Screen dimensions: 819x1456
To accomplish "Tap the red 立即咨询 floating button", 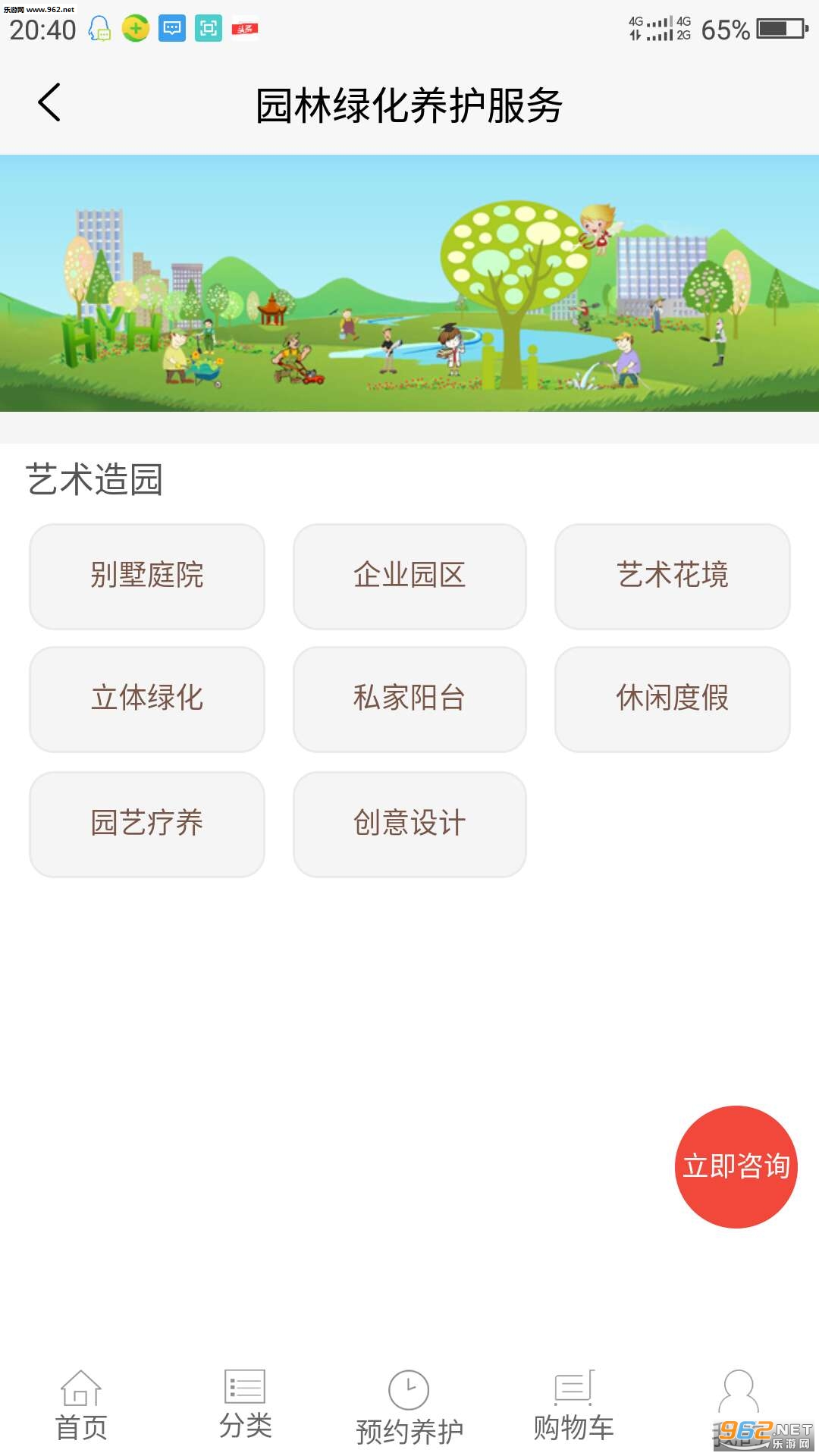I will pos(736,1166).
